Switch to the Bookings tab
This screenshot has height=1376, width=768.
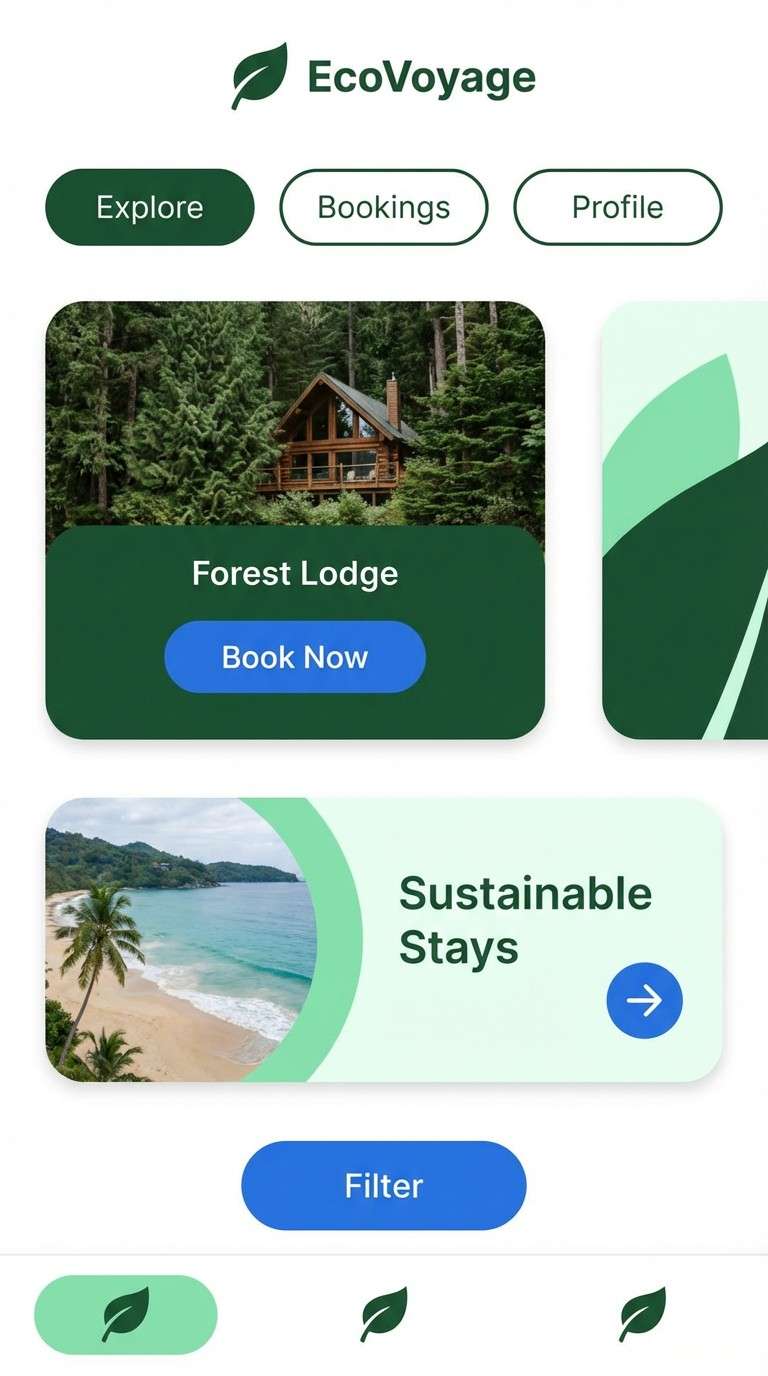pos(384,207)
